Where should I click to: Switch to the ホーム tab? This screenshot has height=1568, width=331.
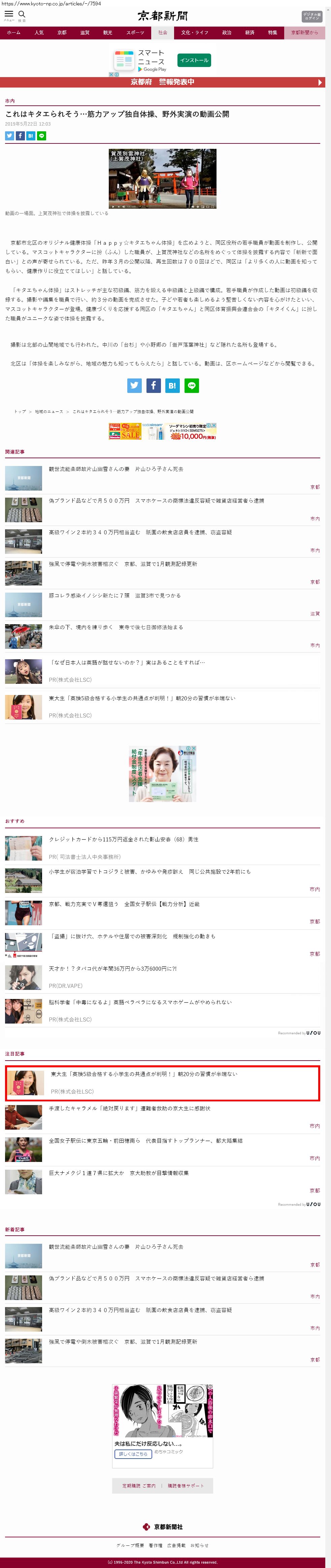tap(13, 33)
